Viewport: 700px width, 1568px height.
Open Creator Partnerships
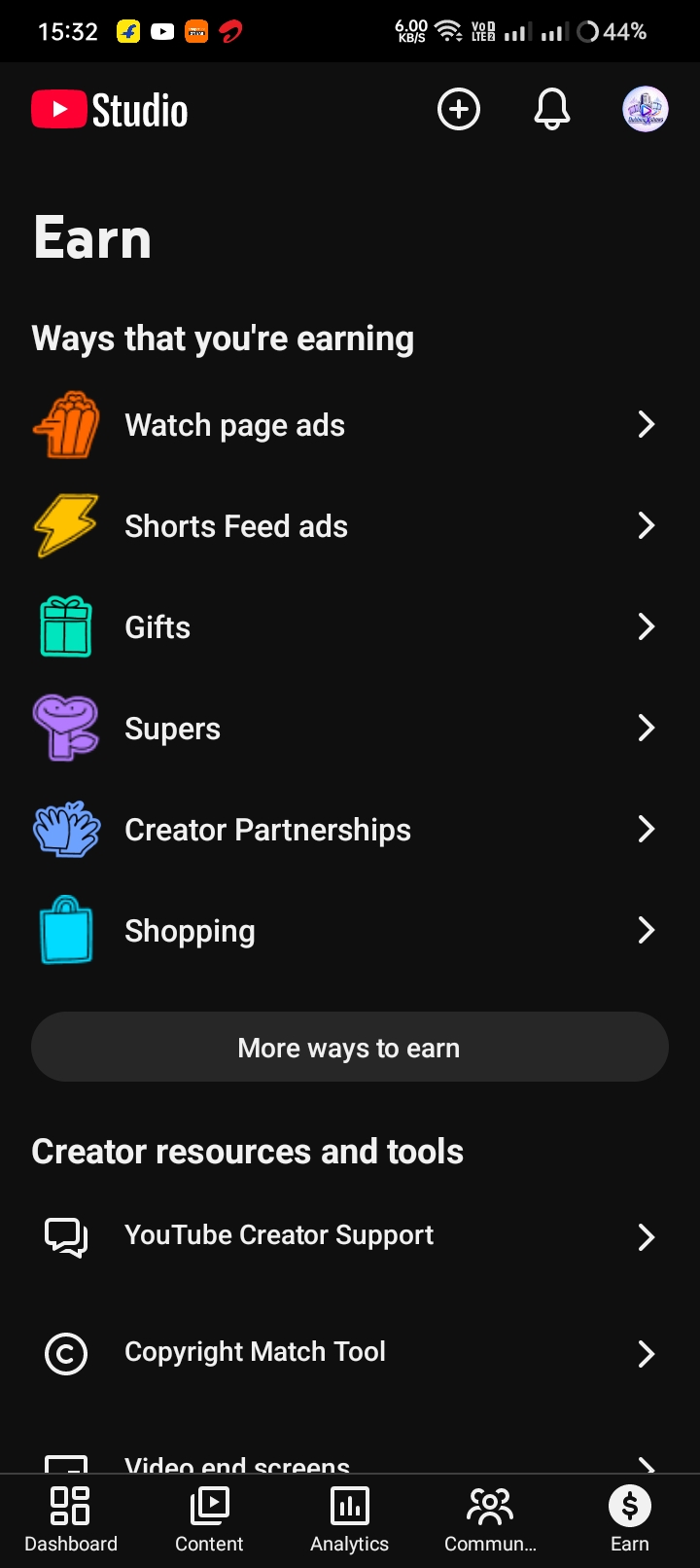pyautogui.click(x=350, y=830)
